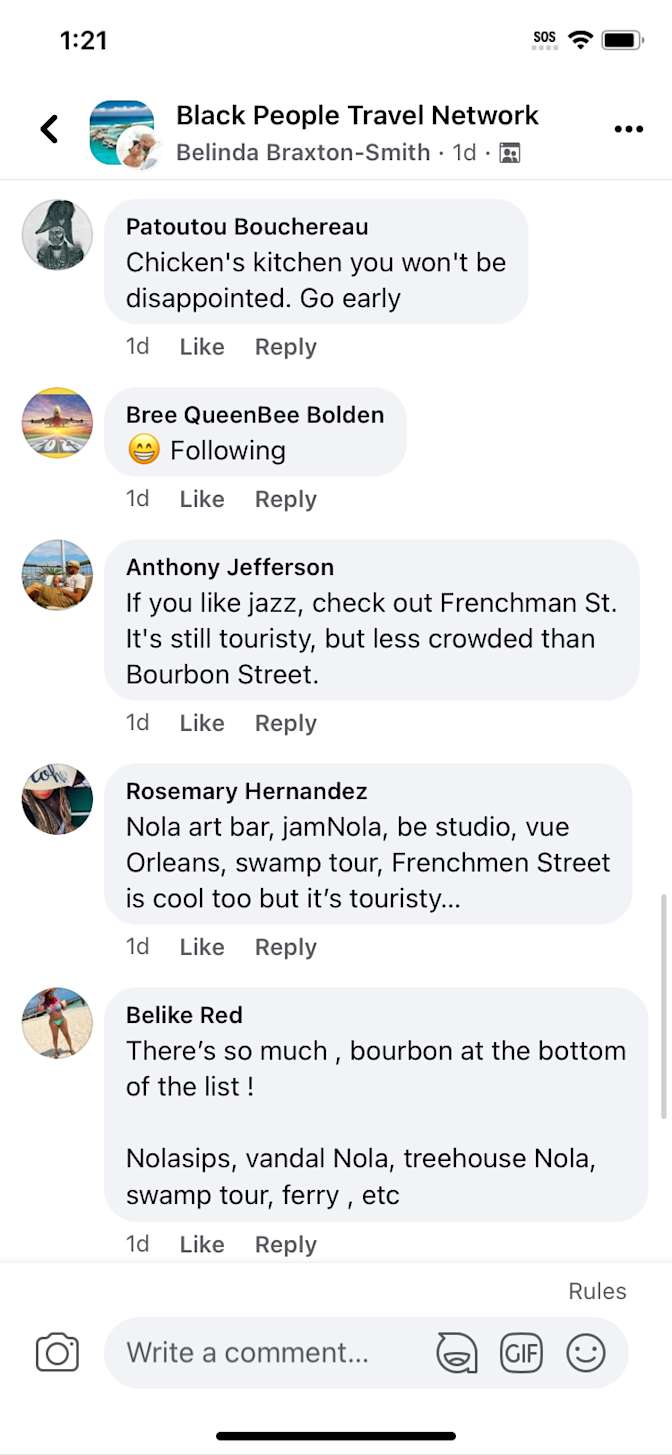The image size is (672, 1455).
Task: Open the three-dot overflow menu
Action: coord(628,129)
